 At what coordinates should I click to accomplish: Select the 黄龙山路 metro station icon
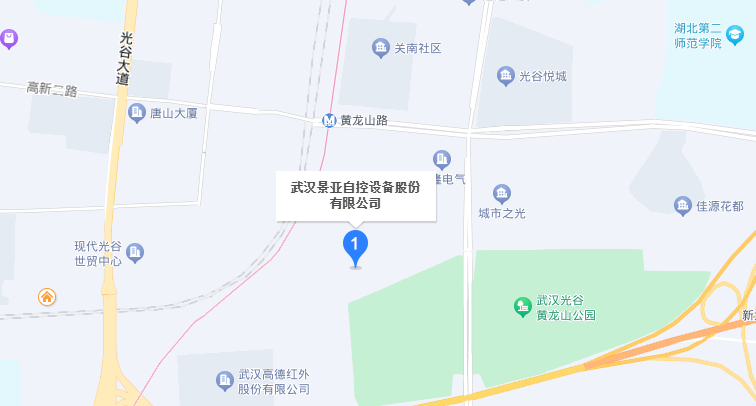(x=328, y=120)
